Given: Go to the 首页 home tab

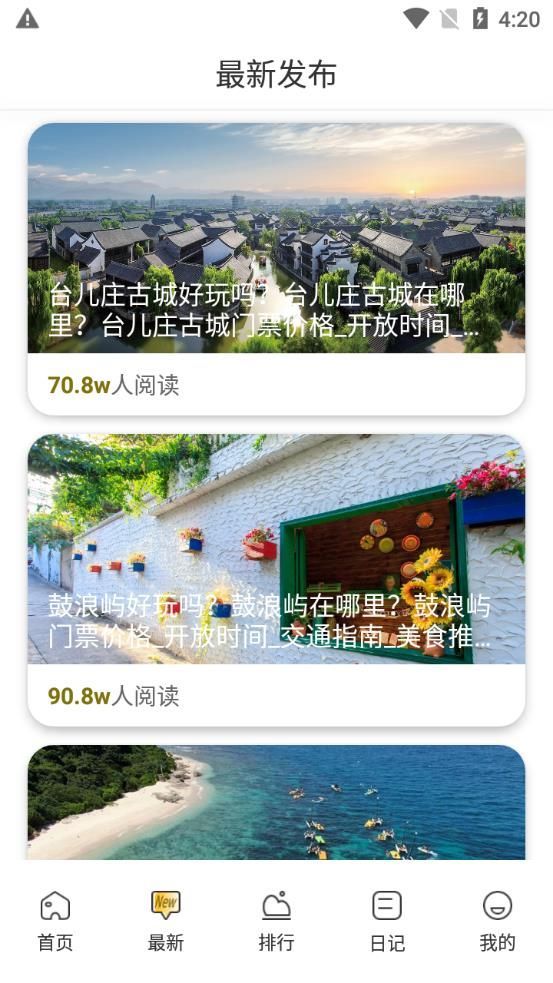Looking at the screenshot, I should (55, 921).
